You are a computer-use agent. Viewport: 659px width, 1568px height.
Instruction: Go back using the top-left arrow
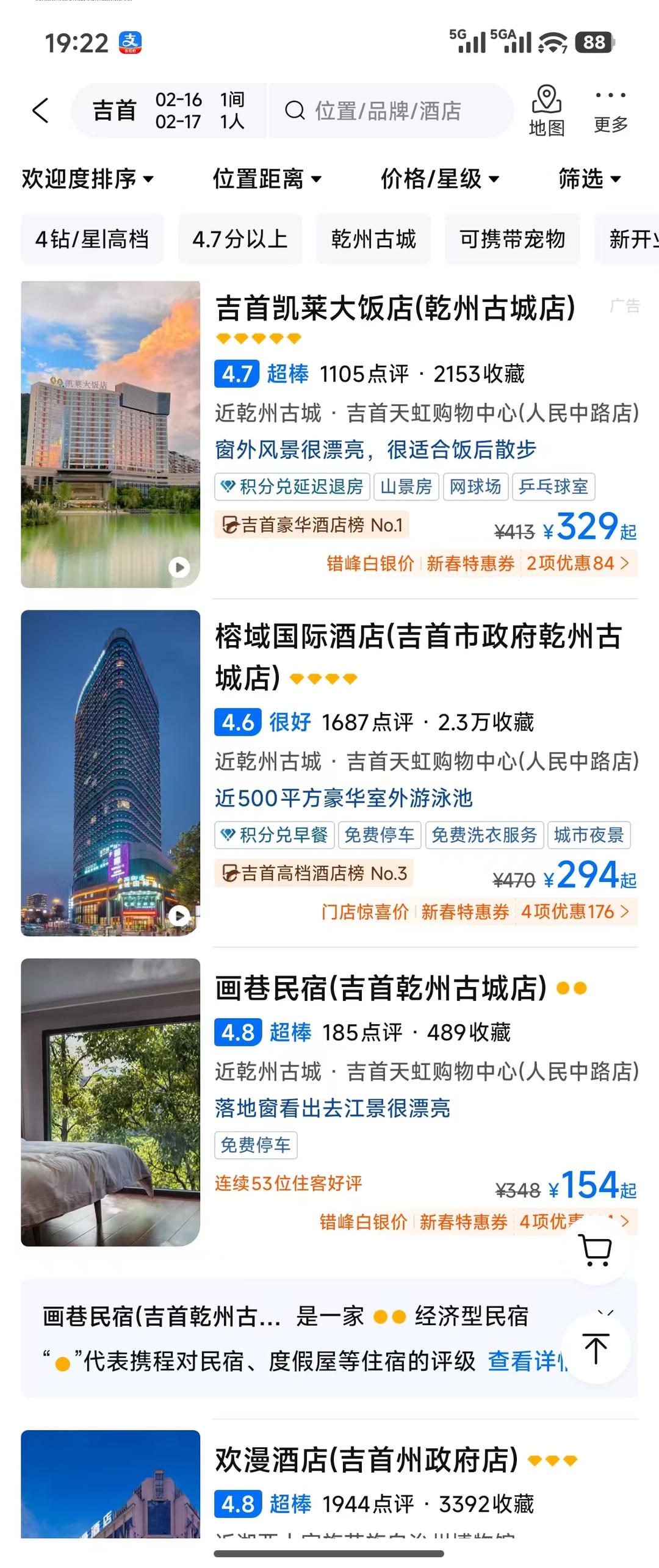pos(40,110)
